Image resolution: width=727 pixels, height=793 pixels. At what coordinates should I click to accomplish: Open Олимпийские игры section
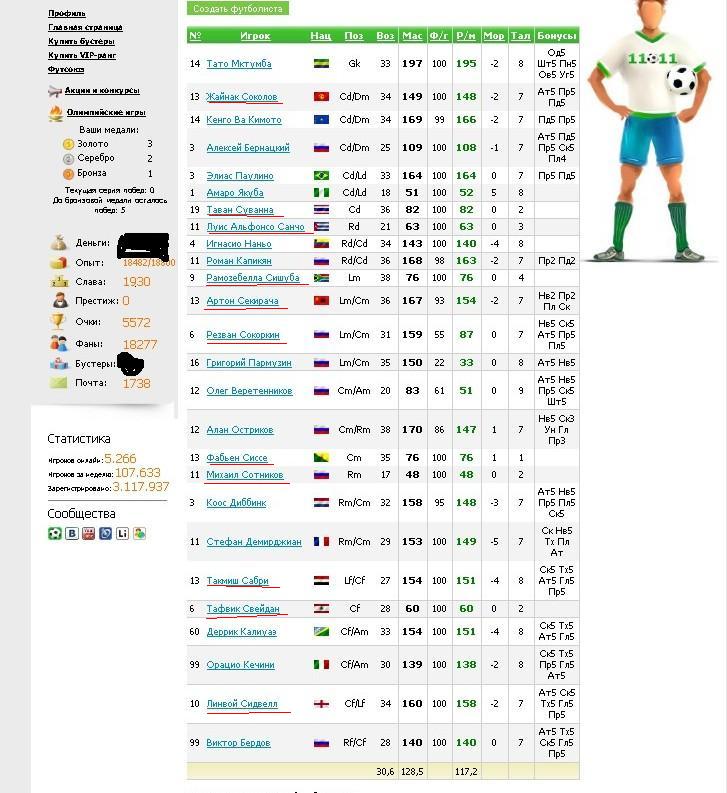pyautogui.click(x=105, y=115)
